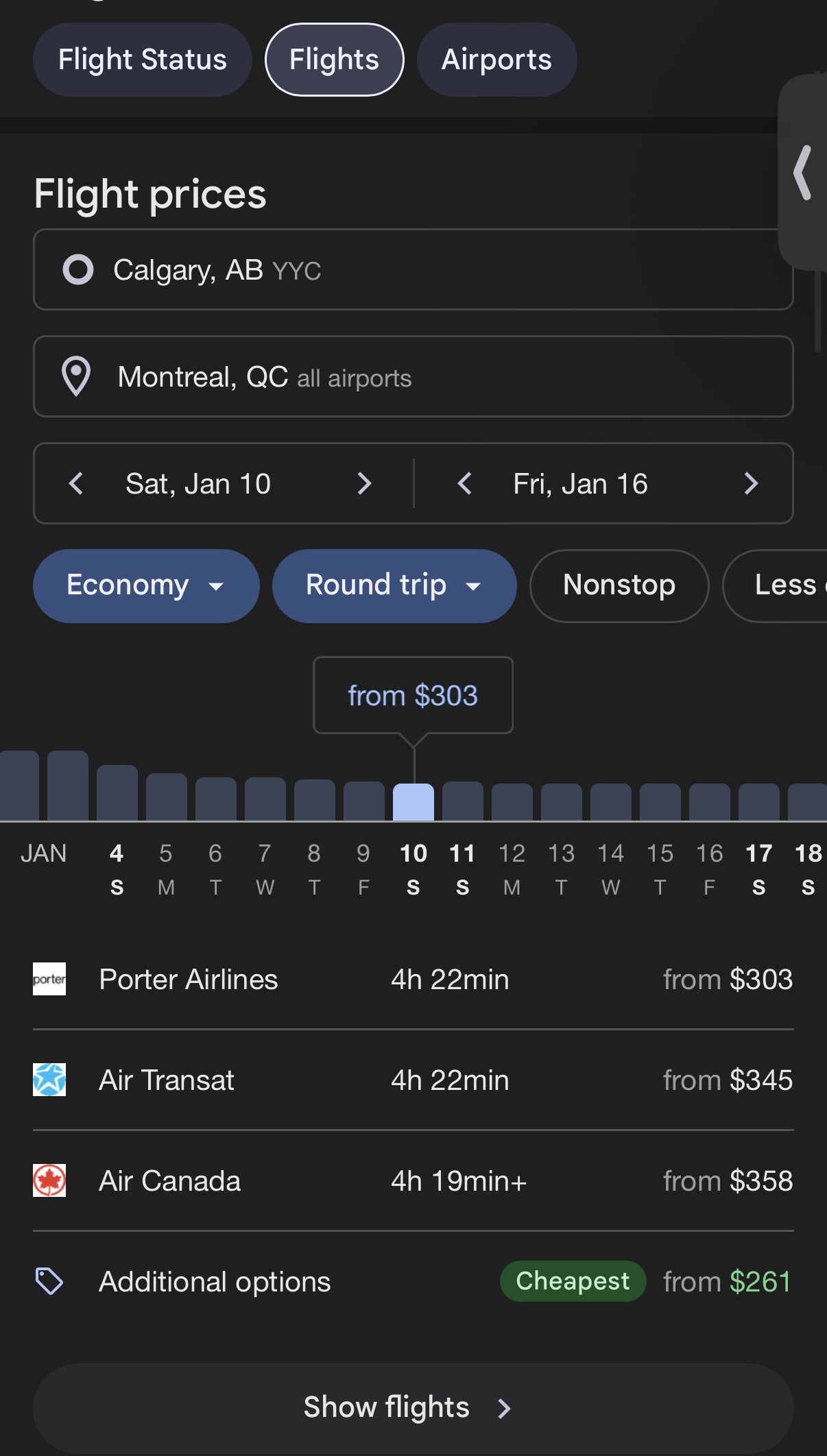Switch to the Flight Status tab

point(142,60)
